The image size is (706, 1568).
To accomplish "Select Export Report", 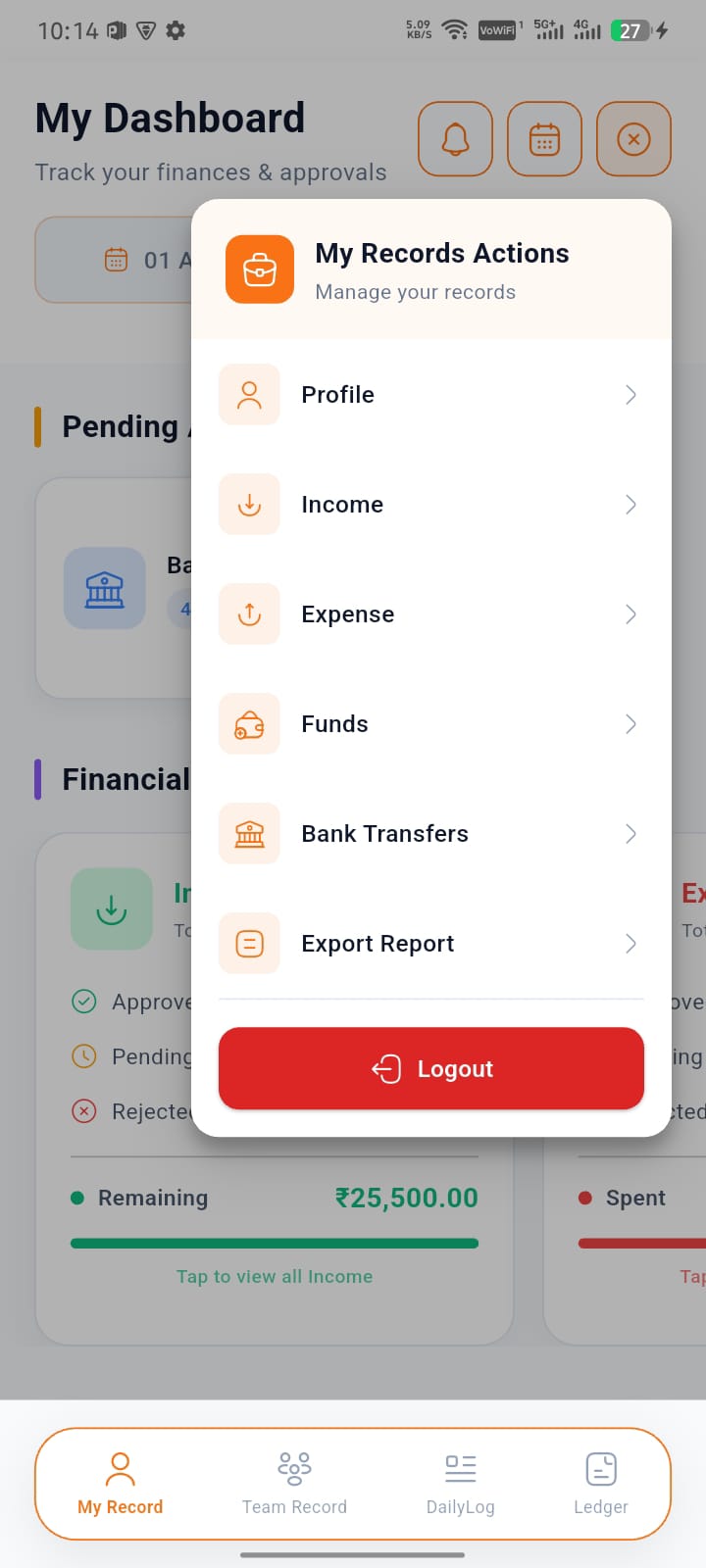I will [x=430, y=944].
